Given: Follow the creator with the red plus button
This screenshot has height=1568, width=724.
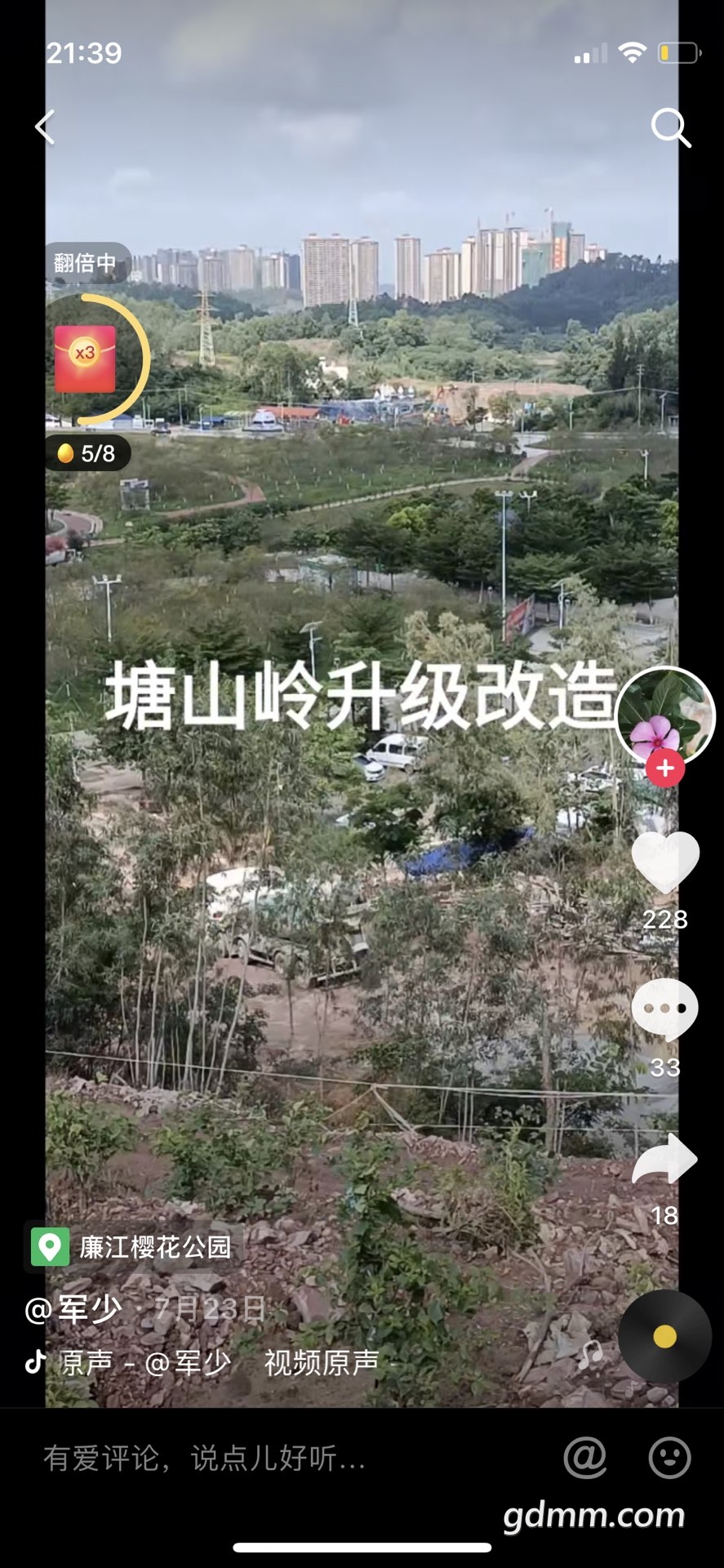Looking at the screenshot, I should coord(665,768).
